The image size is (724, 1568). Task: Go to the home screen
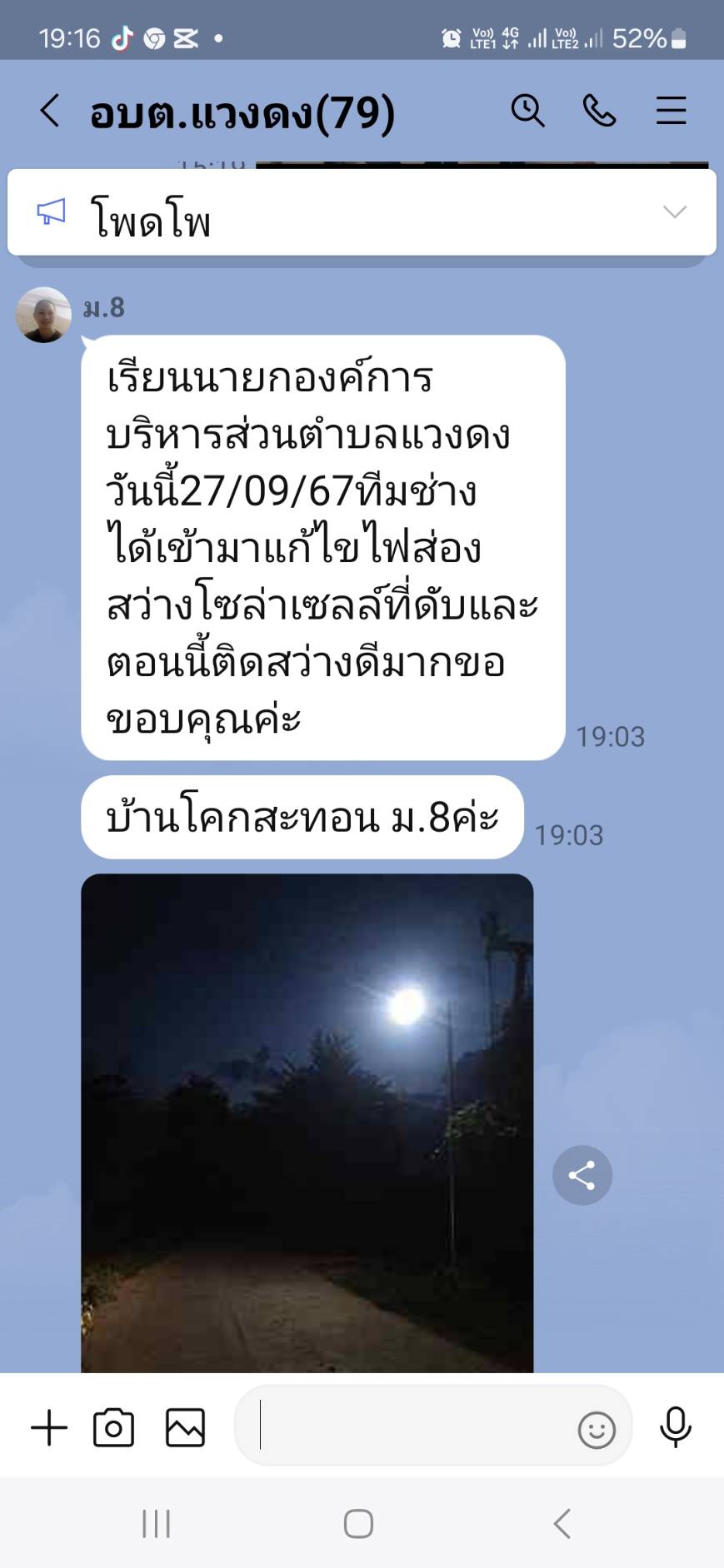pyautogui.click(x=358, y=1524)
